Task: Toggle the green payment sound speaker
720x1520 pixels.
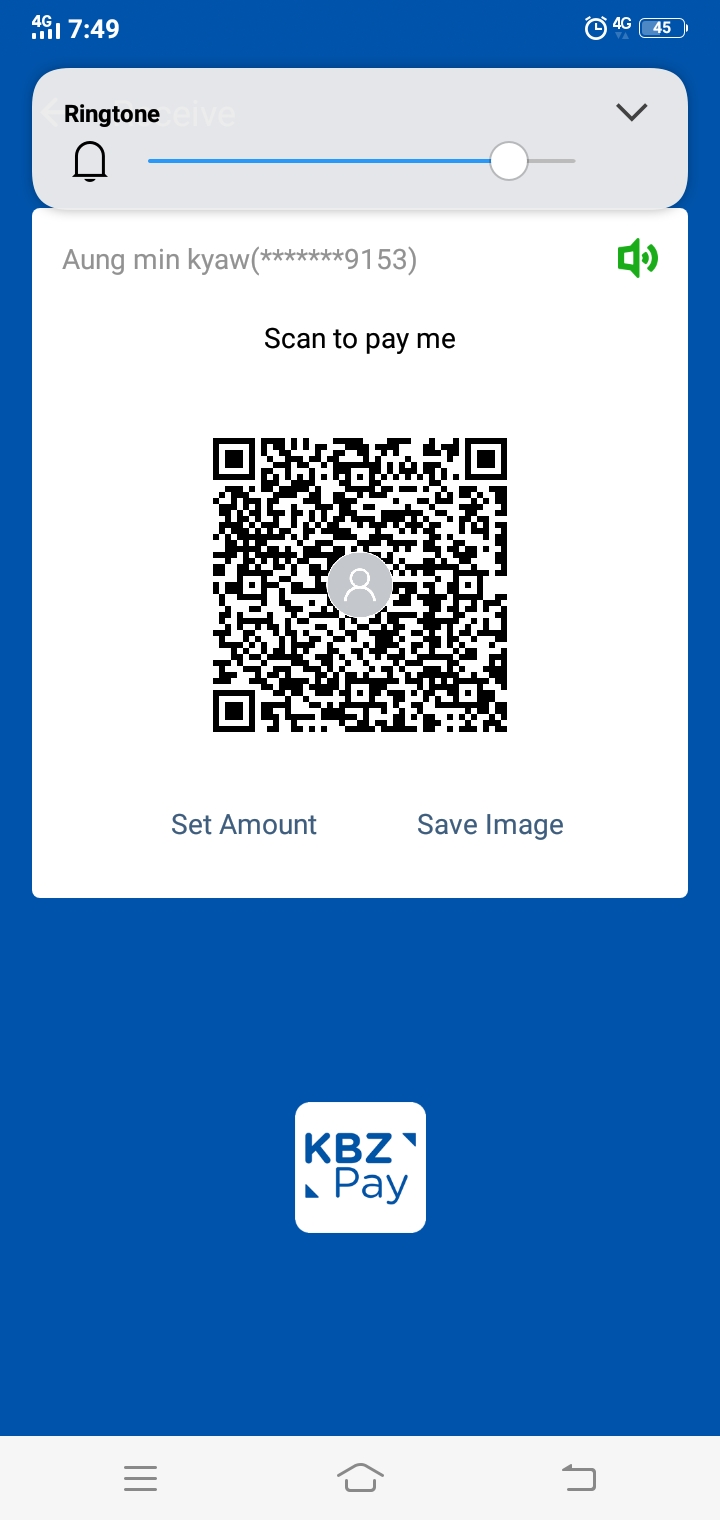Action: pyautogui.click(x=637, y=260)
